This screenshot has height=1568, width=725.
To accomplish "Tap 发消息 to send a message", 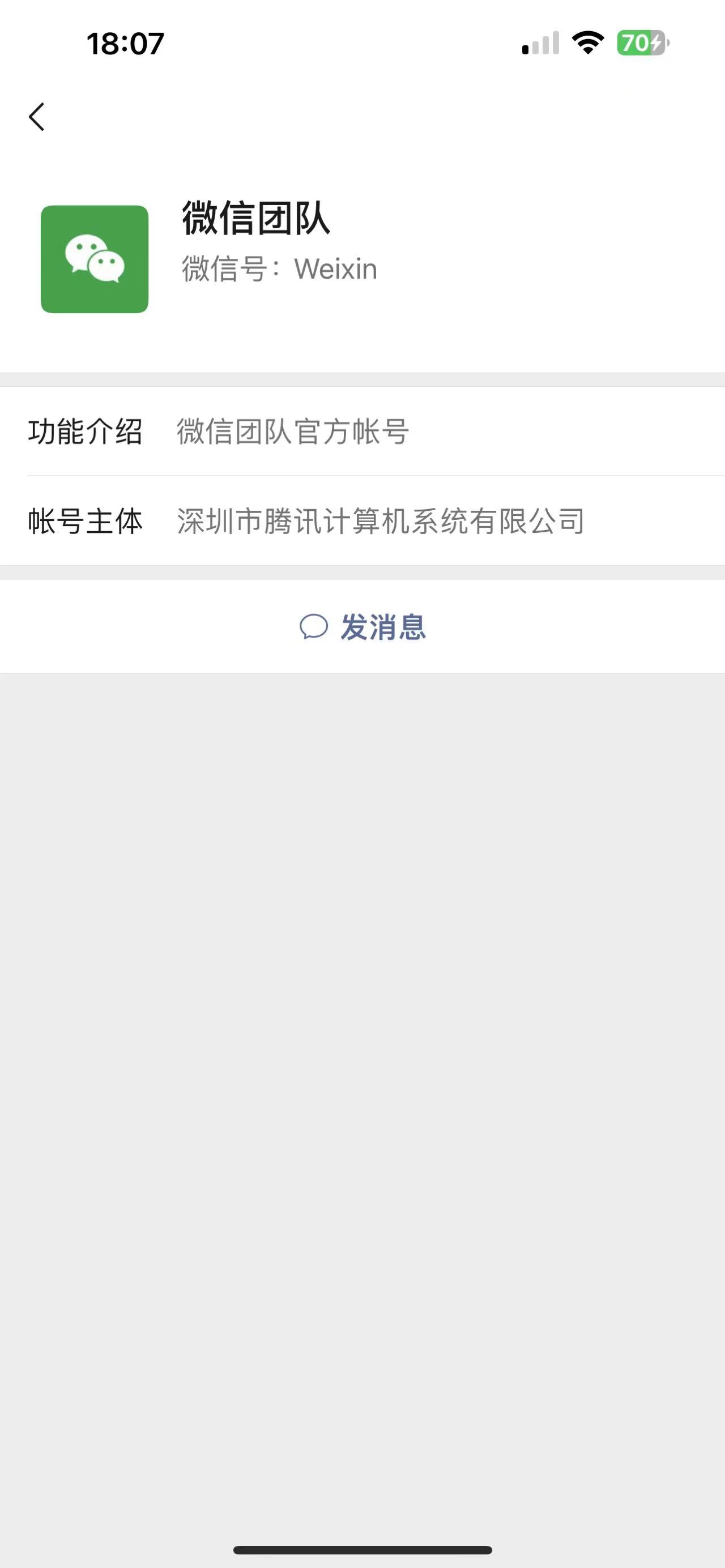I will (x=363, y=626).
